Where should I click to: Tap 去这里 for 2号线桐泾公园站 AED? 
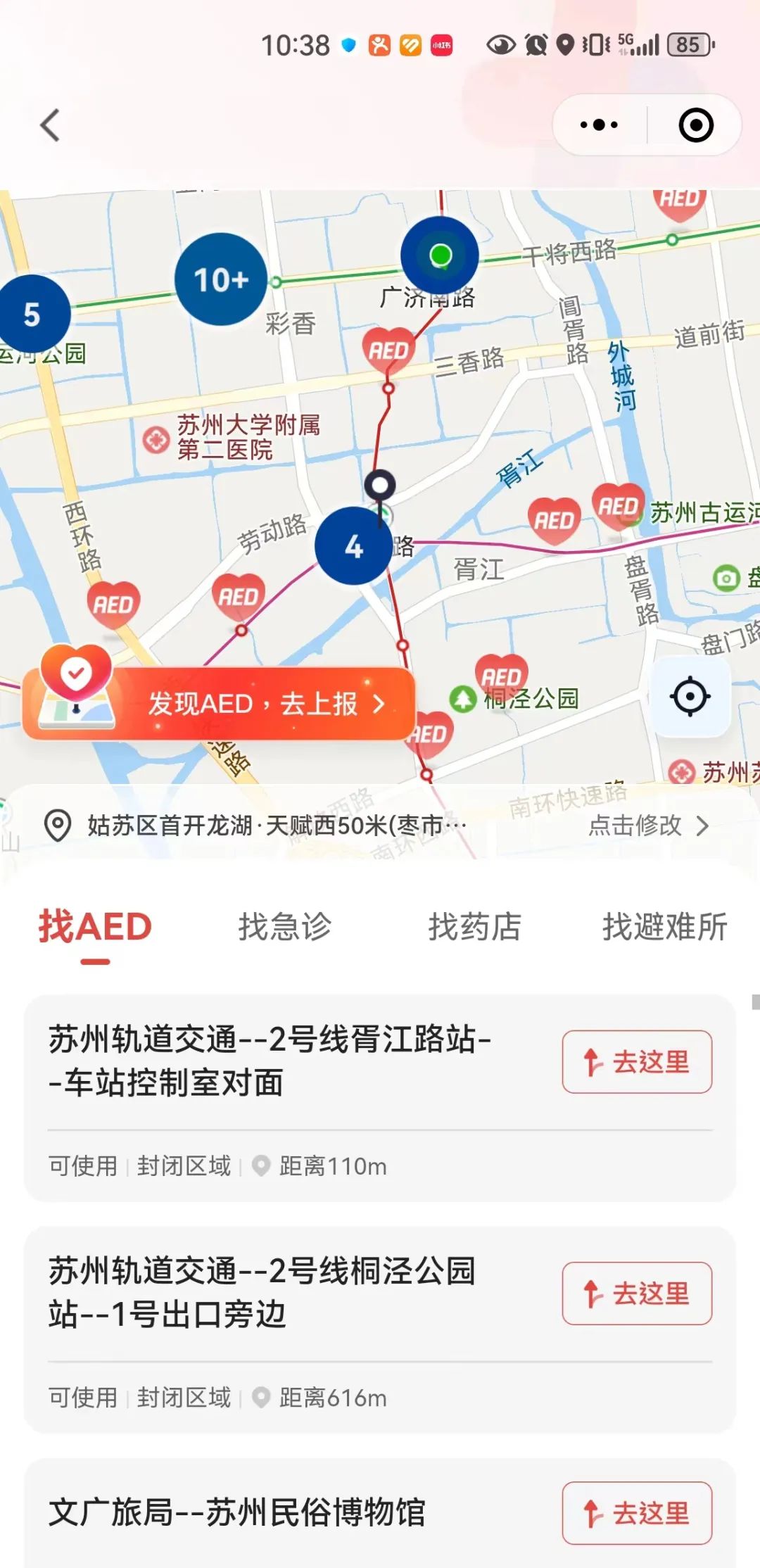click(637, 1294)
